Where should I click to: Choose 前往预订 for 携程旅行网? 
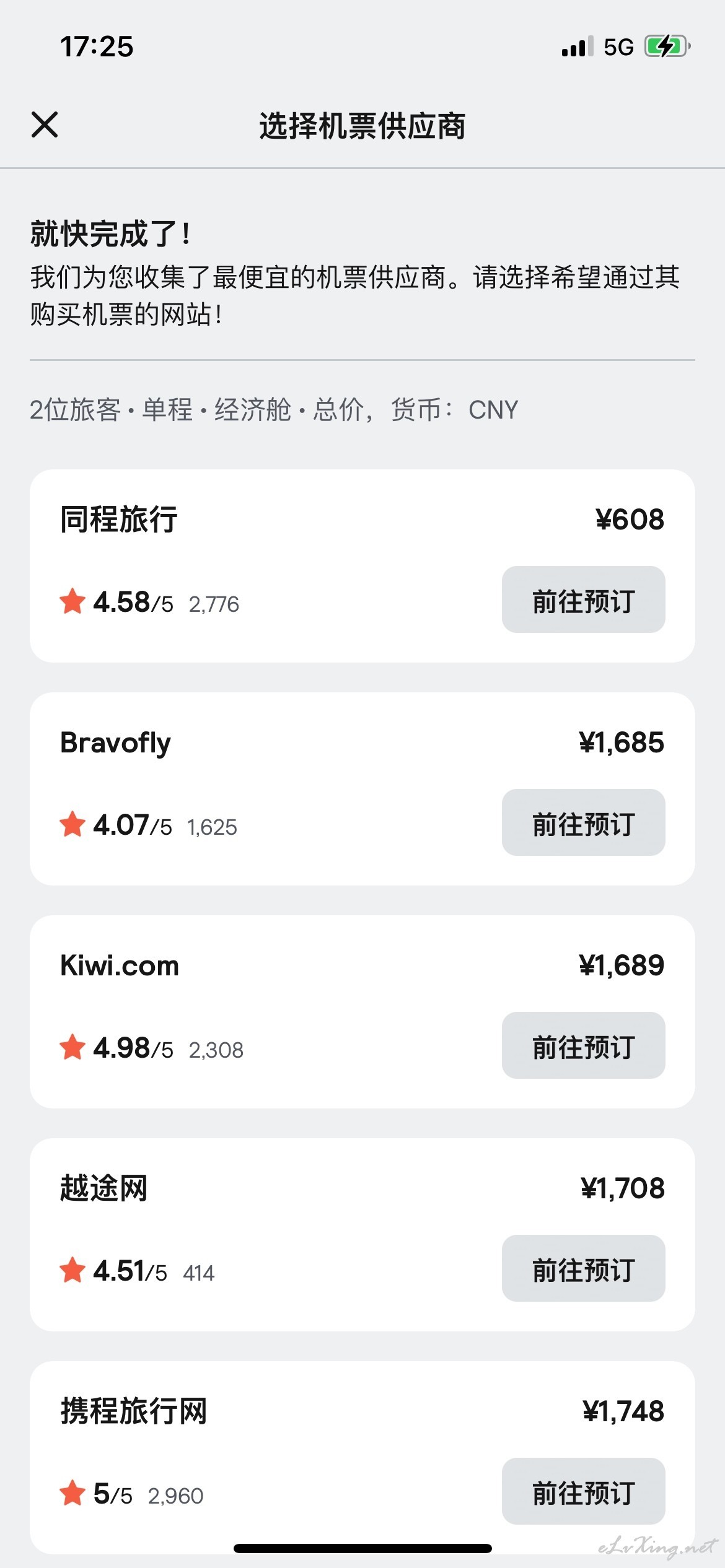tap(583, 1491)
